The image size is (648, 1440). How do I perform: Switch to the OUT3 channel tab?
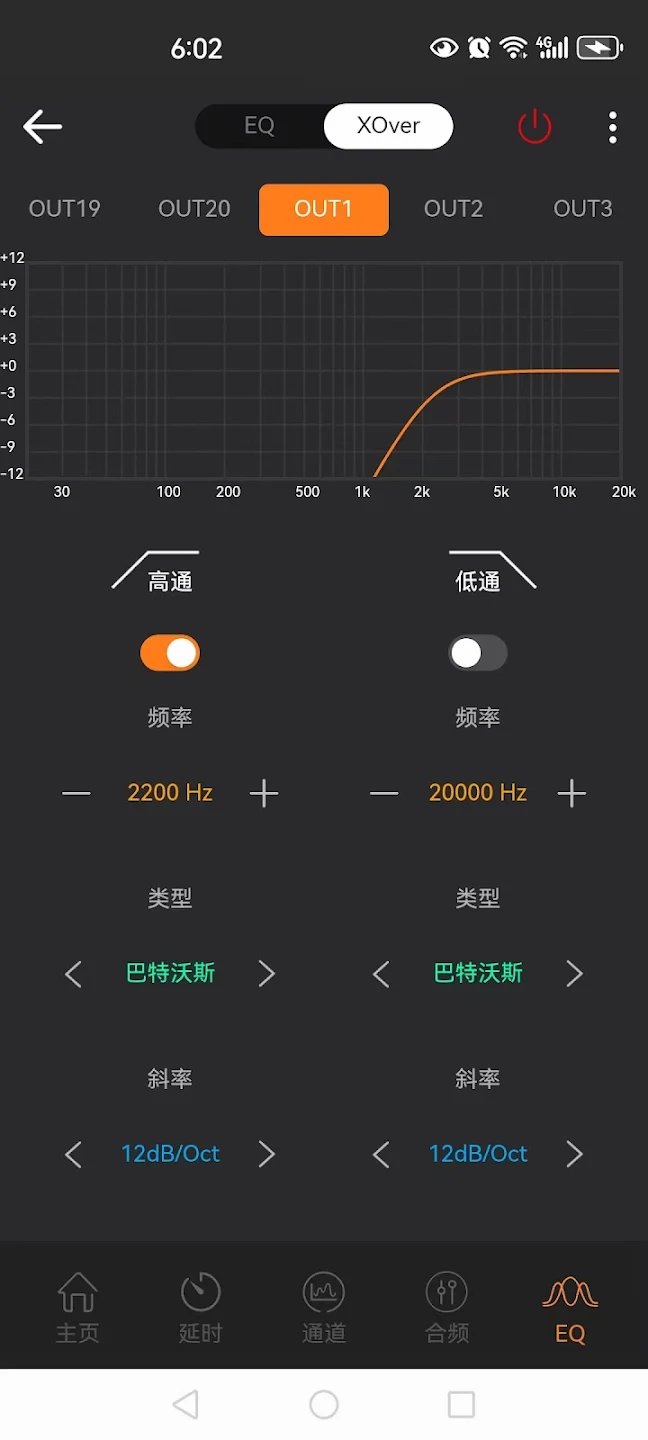[x=582, y=209]
